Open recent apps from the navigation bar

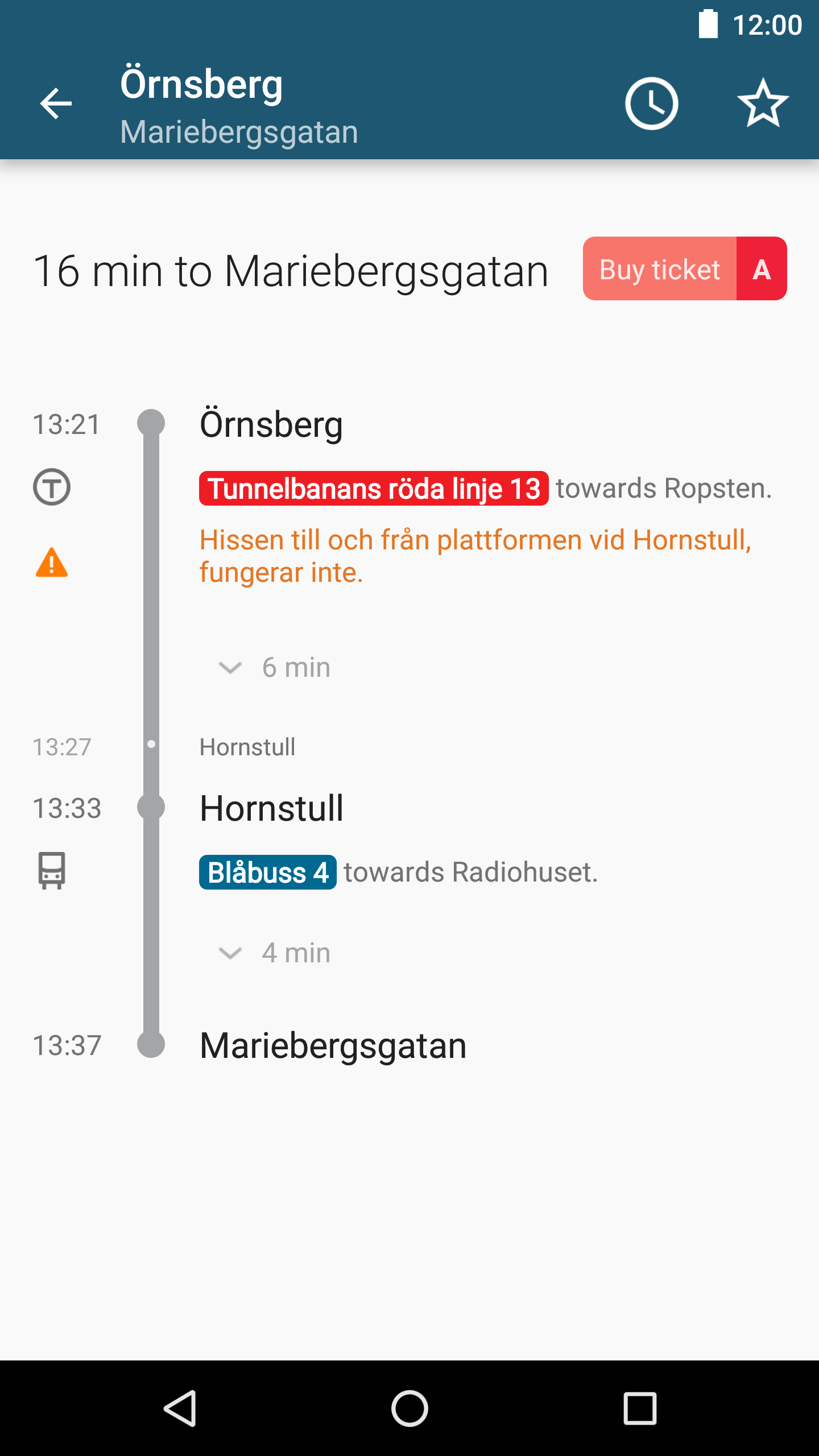point(640,1409)
